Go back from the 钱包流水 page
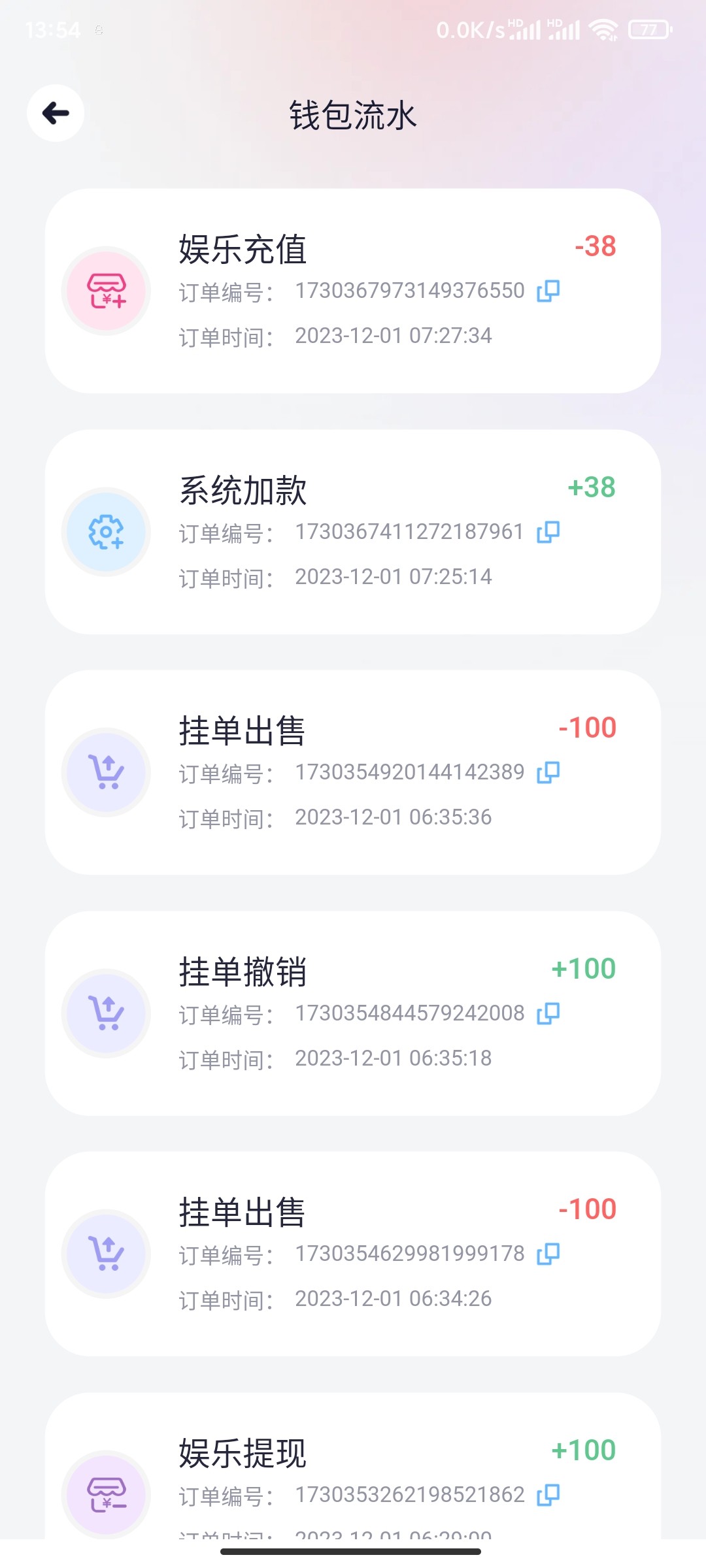Image resolution: width=706 pixels, height=1568 pixels. click(56, 113)
